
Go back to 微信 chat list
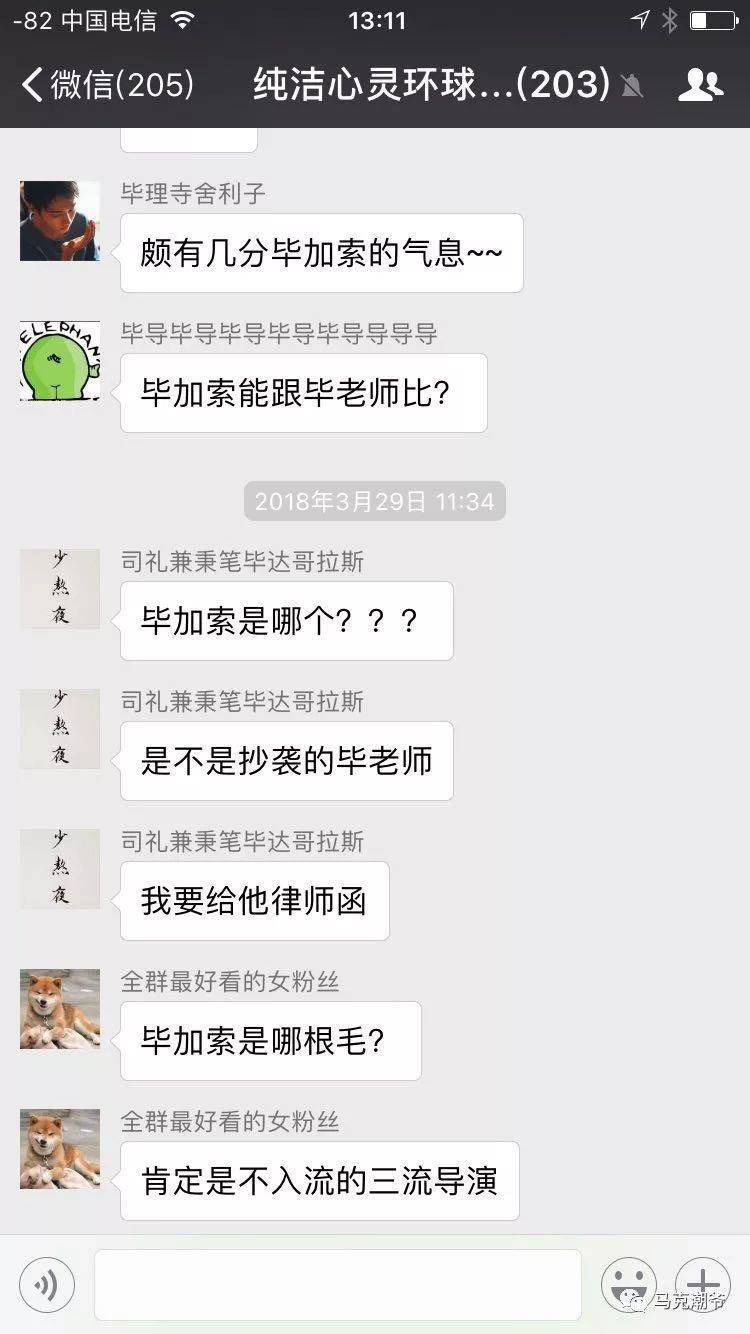105,85
